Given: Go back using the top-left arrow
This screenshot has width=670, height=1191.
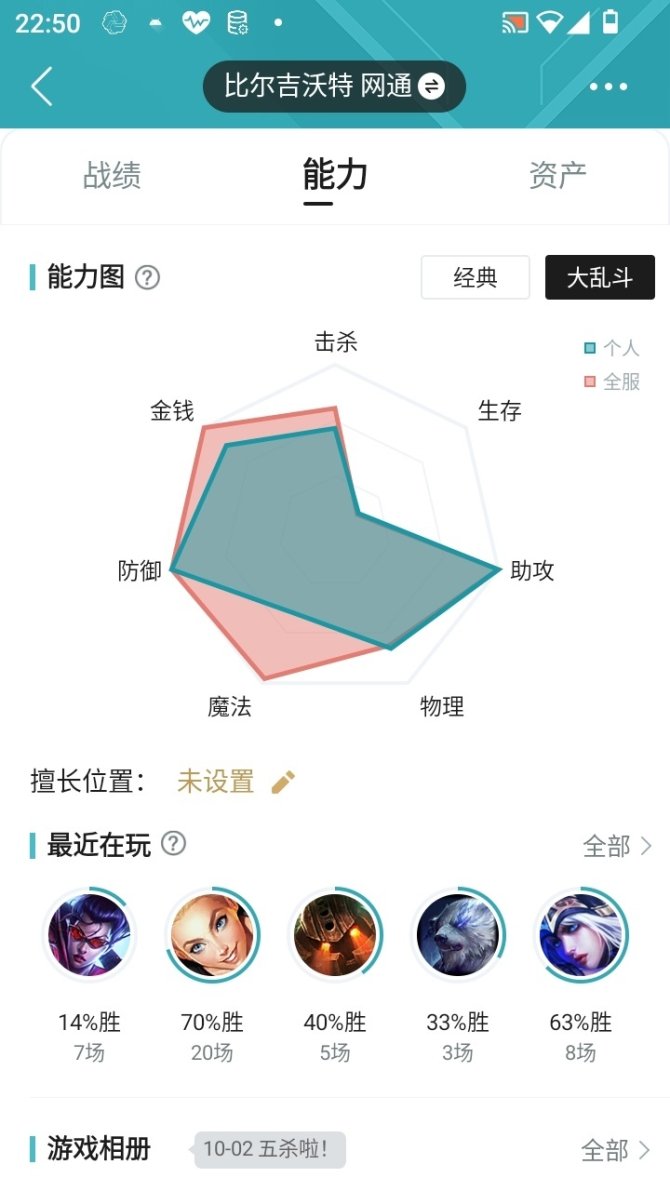Looking at the screenshot, I should (41, 87).
